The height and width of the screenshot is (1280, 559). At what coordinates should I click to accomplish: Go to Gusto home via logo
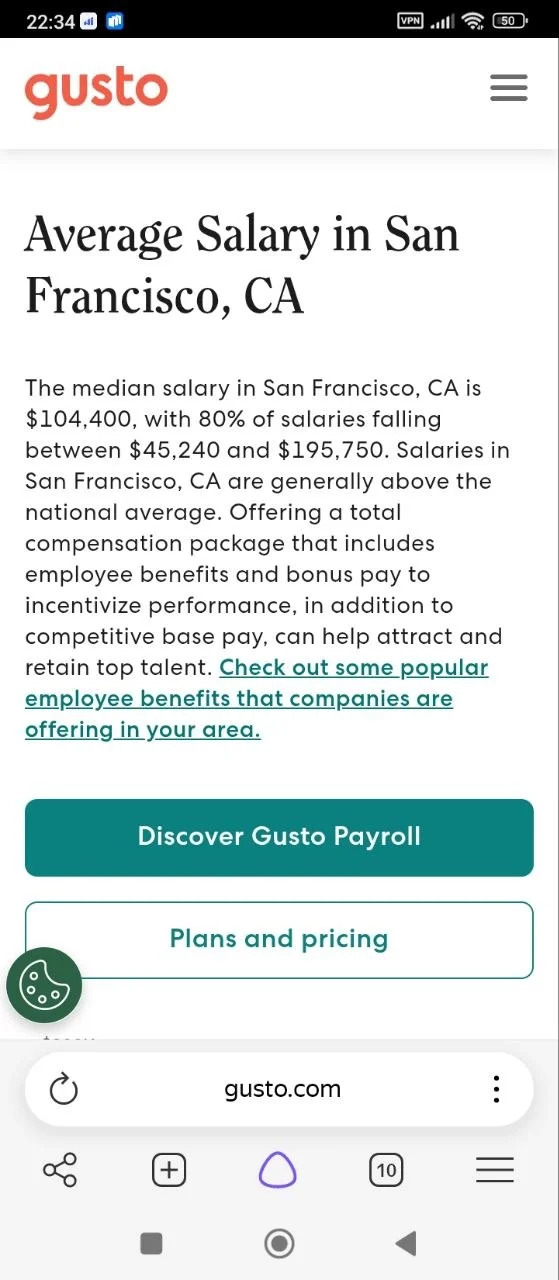point(96,91)
